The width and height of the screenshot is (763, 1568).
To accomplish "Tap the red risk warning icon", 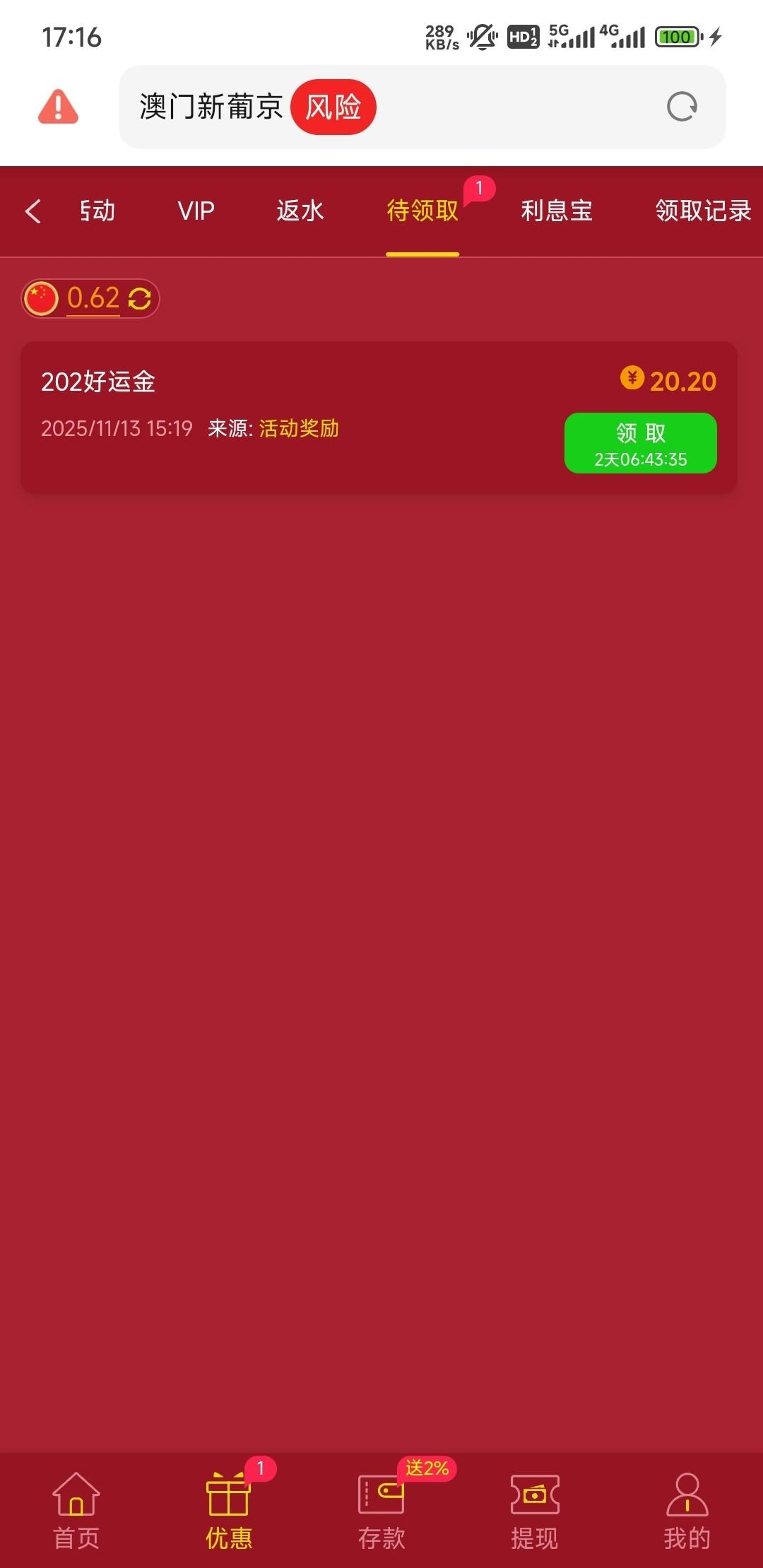I will pyautogui.click(x=58, y=107).
